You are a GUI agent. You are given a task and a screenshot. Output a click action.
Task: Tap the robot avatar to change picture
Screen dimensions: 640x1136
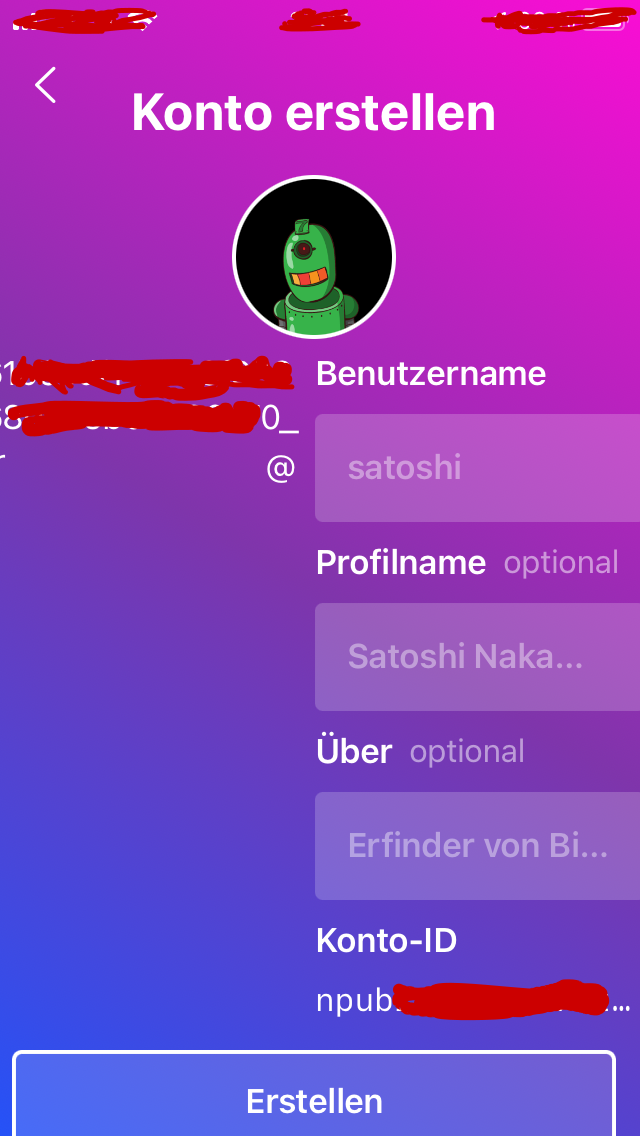(x=314, y=257)
